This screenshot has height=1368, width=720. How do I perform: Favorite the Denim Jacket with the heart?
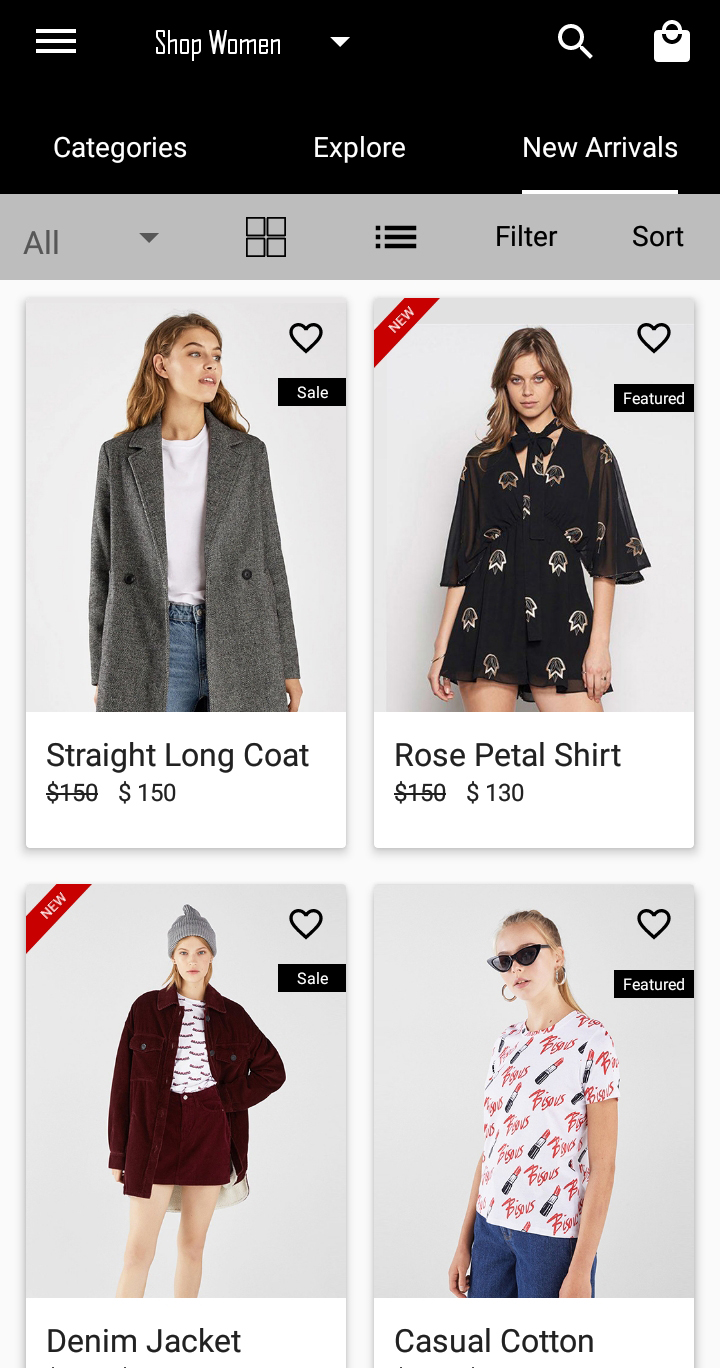(x=306, y=924)
